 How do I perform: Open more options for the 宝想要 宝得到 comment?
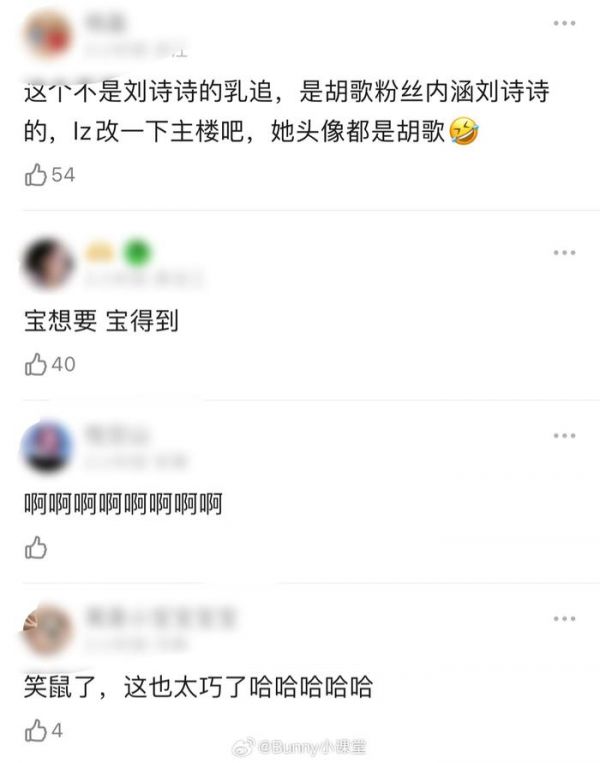click(564, 253)
